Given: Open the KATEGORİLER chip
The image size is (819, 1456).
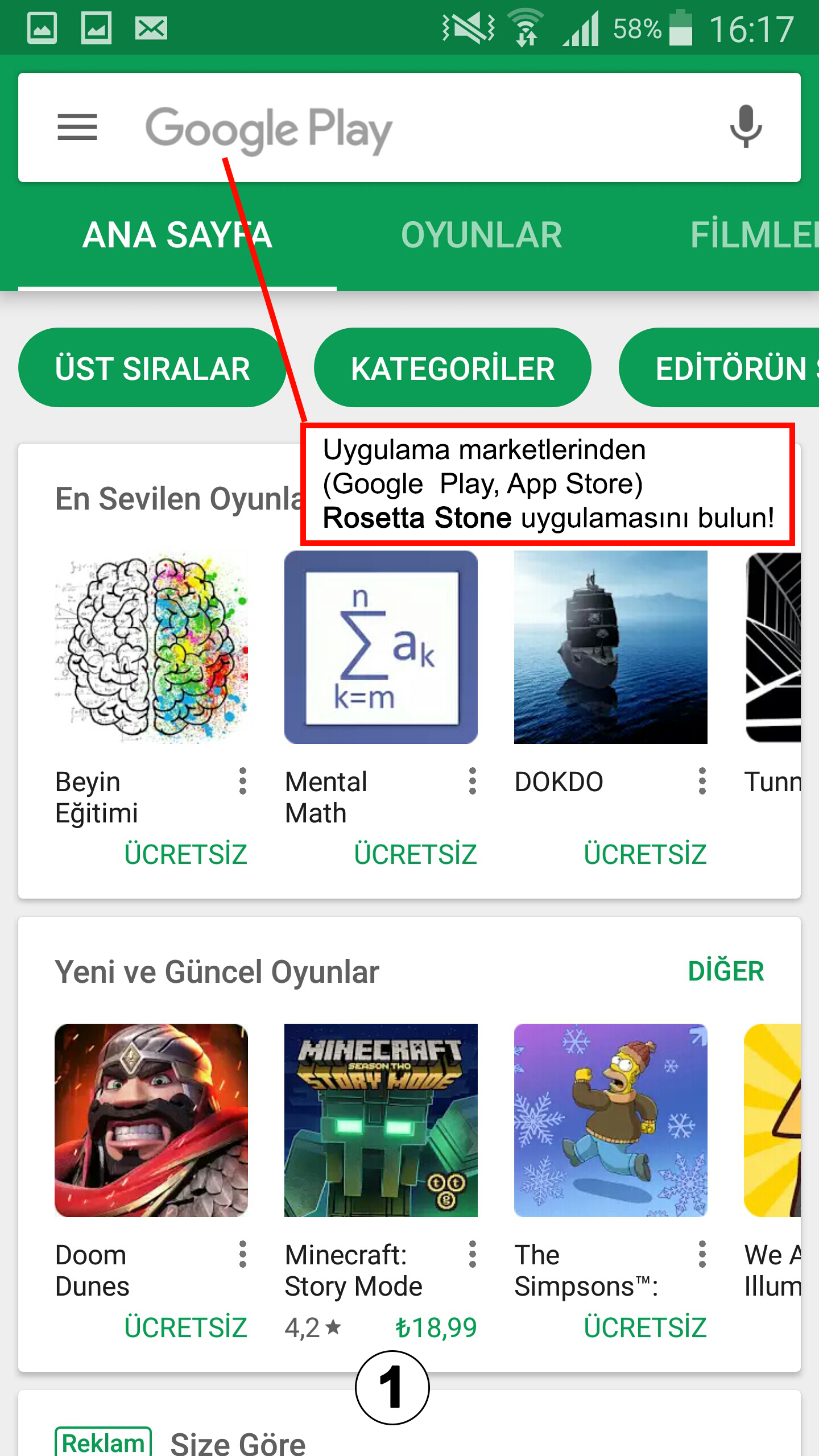Looking at the screenshot, I should coord(453,368).
